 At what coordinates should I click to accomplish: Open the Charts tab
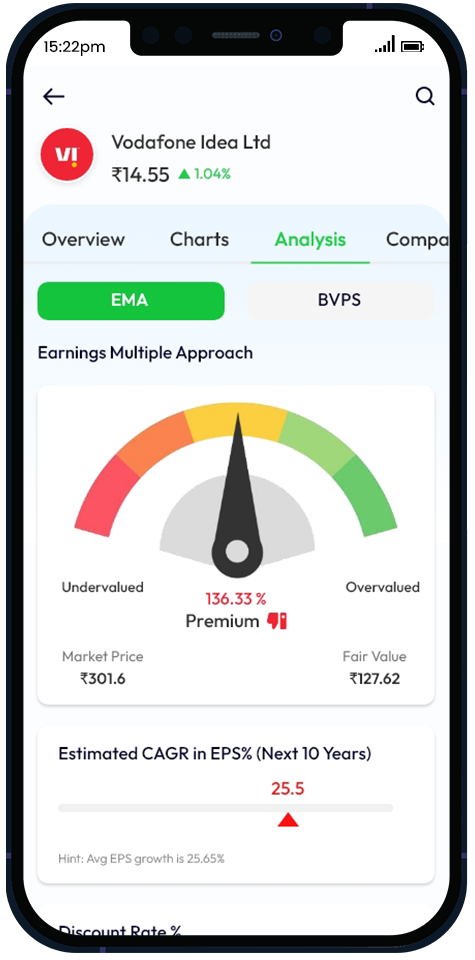(x=200, y=239)
